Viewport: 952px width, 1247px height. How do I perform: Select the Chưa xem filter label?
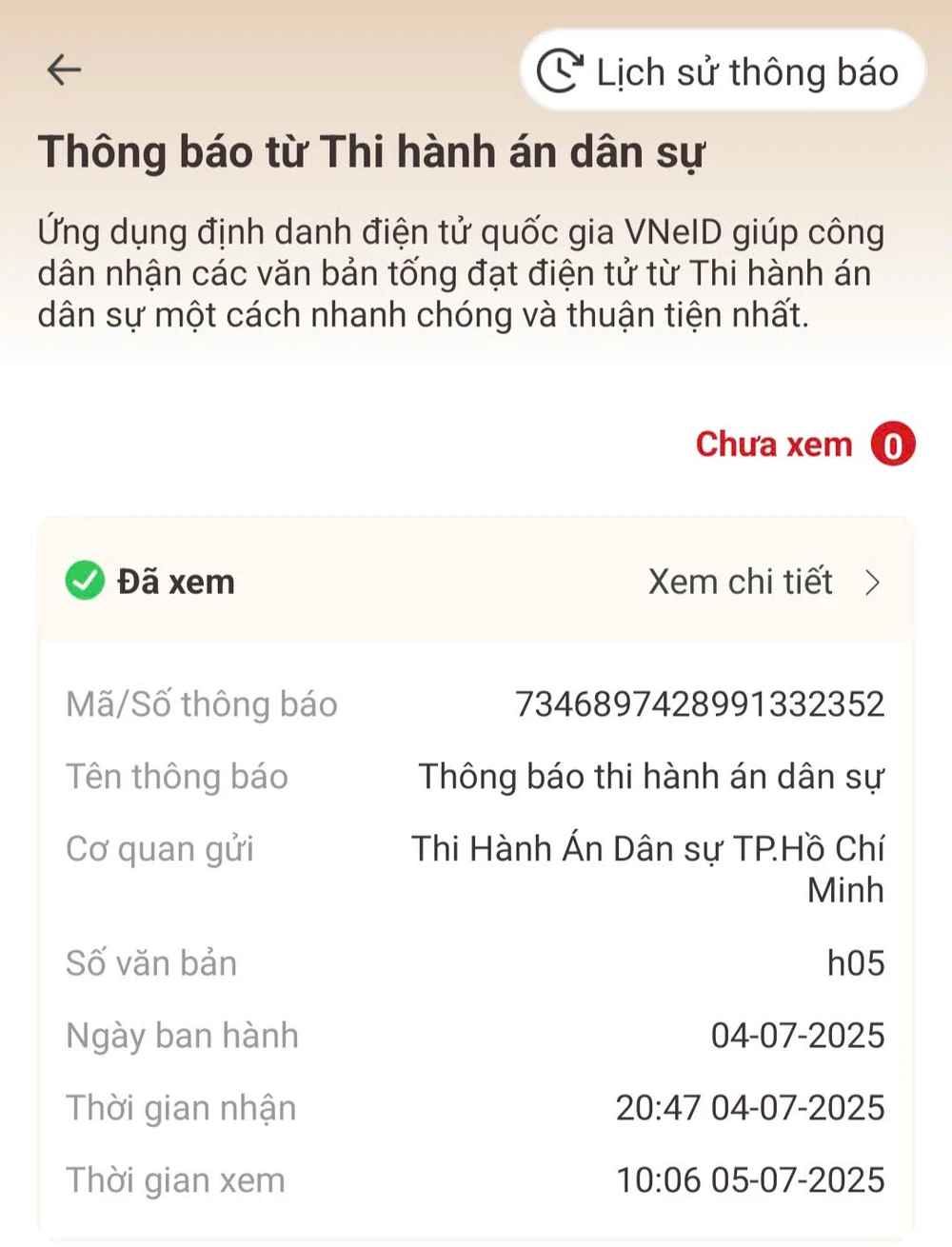[x=773, y=444]
